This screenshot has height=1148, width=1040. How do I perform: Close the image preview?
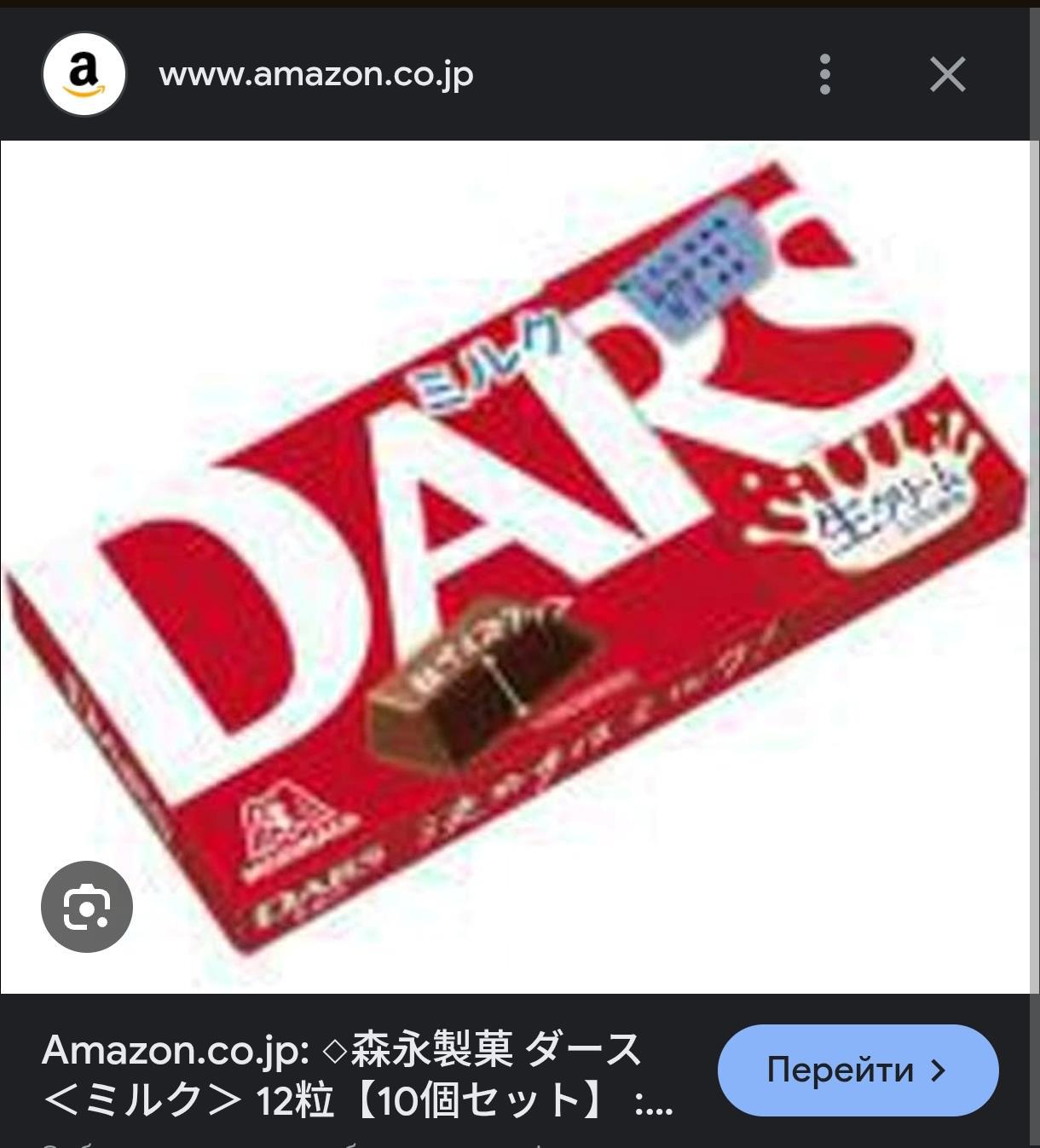947,75
